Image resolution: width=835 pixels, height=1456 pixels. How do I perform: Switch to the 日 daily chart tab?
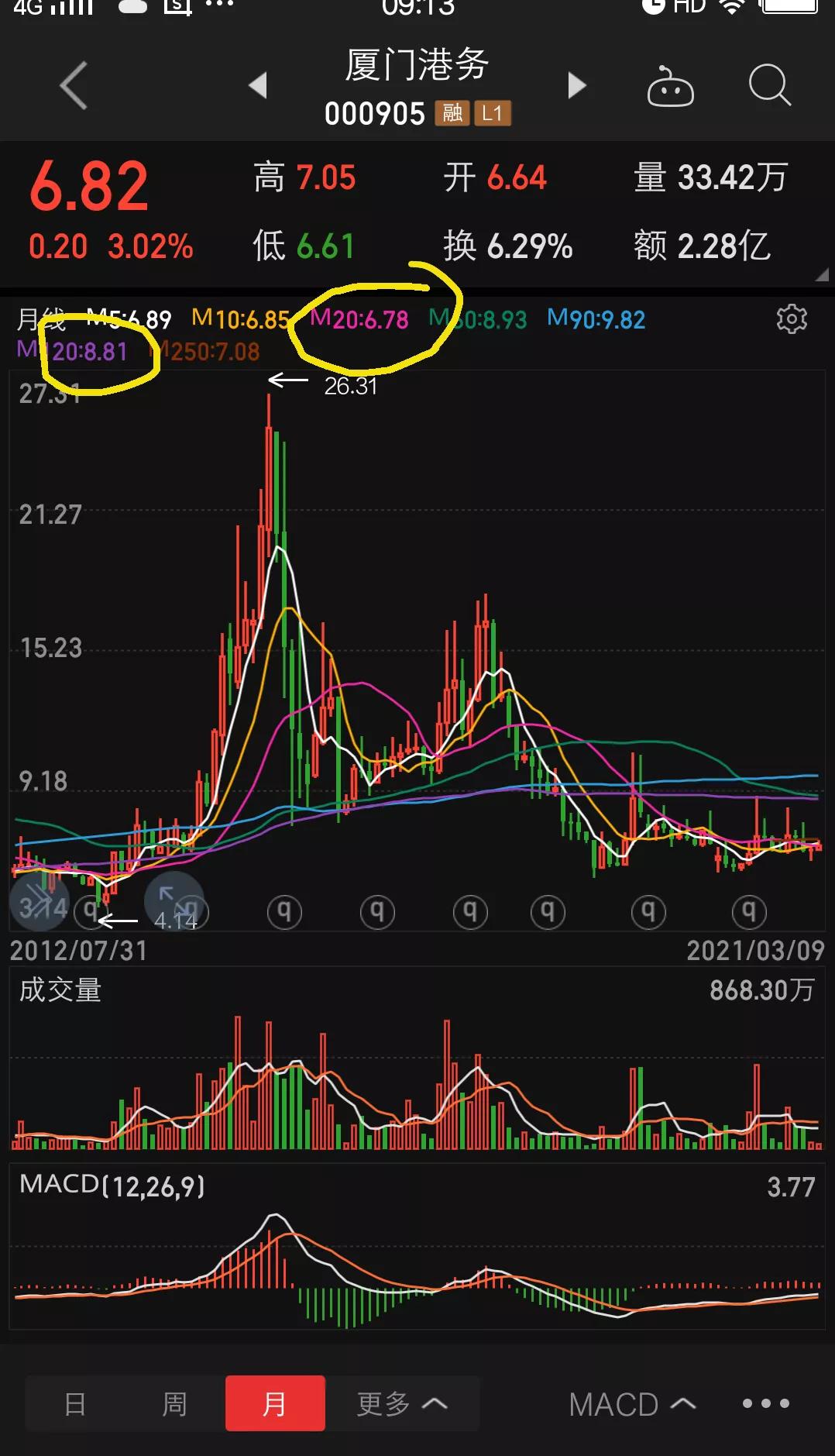pos(74,1403)
